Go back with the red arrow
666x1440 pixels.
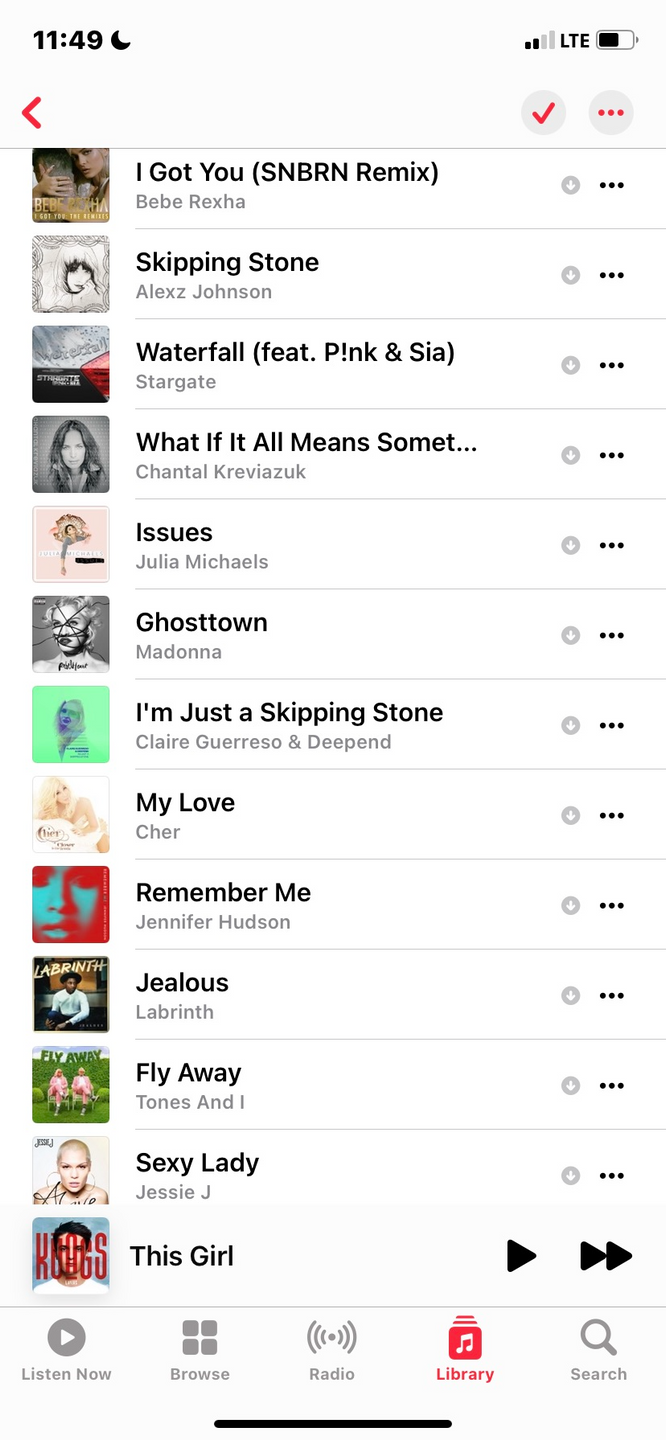(x=32, y=113)
